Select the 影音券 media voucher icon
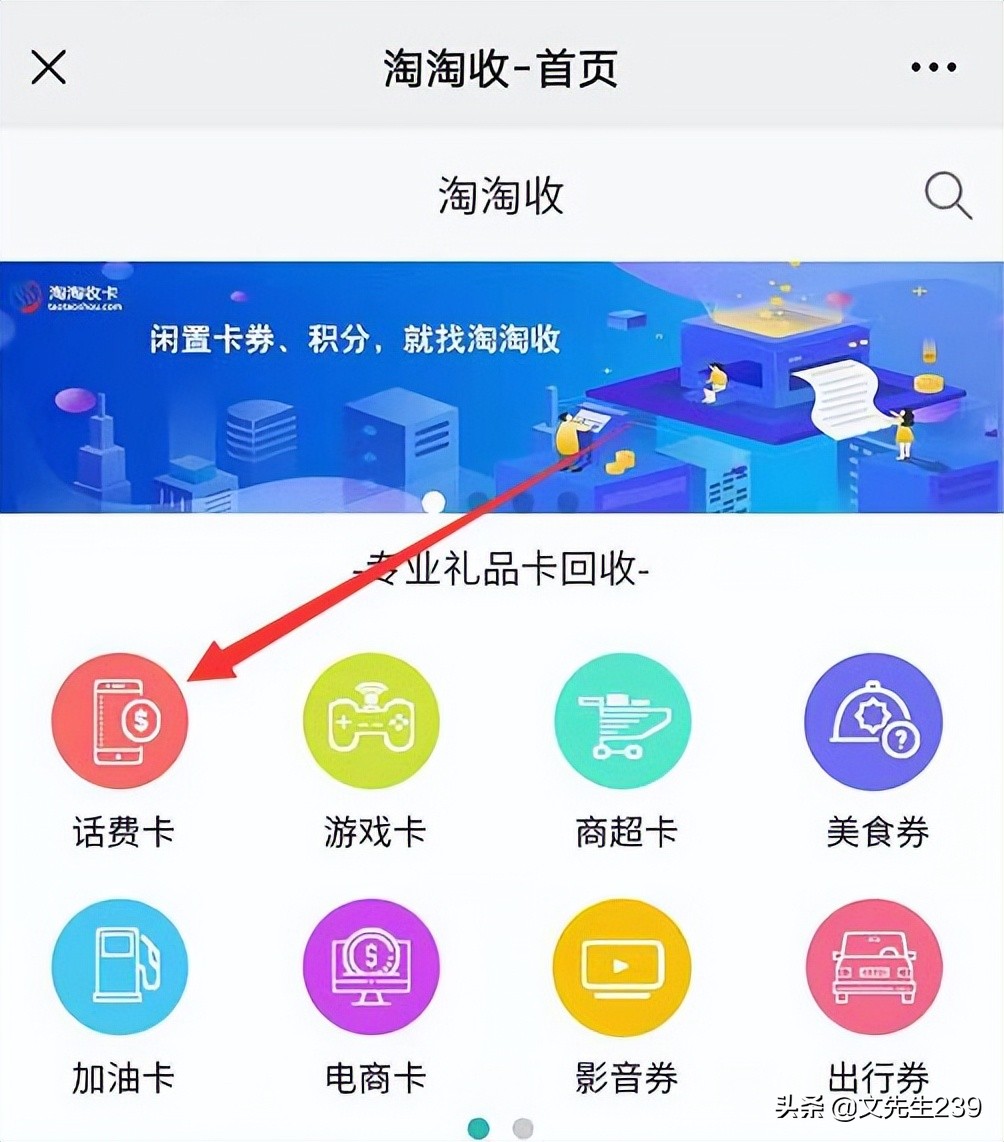1004x1142 pixels. 622,966
